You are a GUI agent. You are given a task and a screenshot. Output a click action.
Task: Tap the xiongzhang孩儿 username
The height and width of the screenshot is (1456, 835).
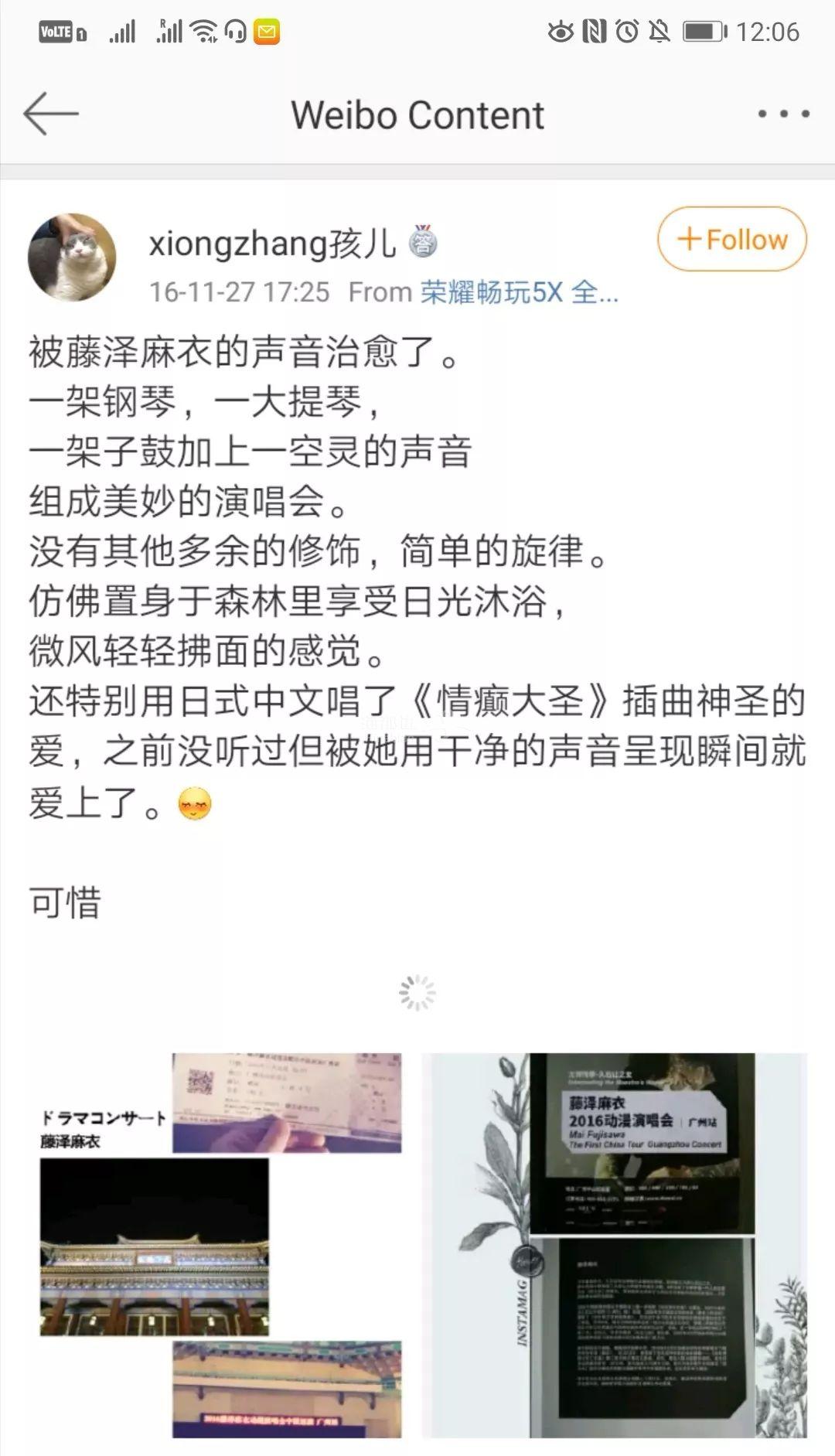272,244
